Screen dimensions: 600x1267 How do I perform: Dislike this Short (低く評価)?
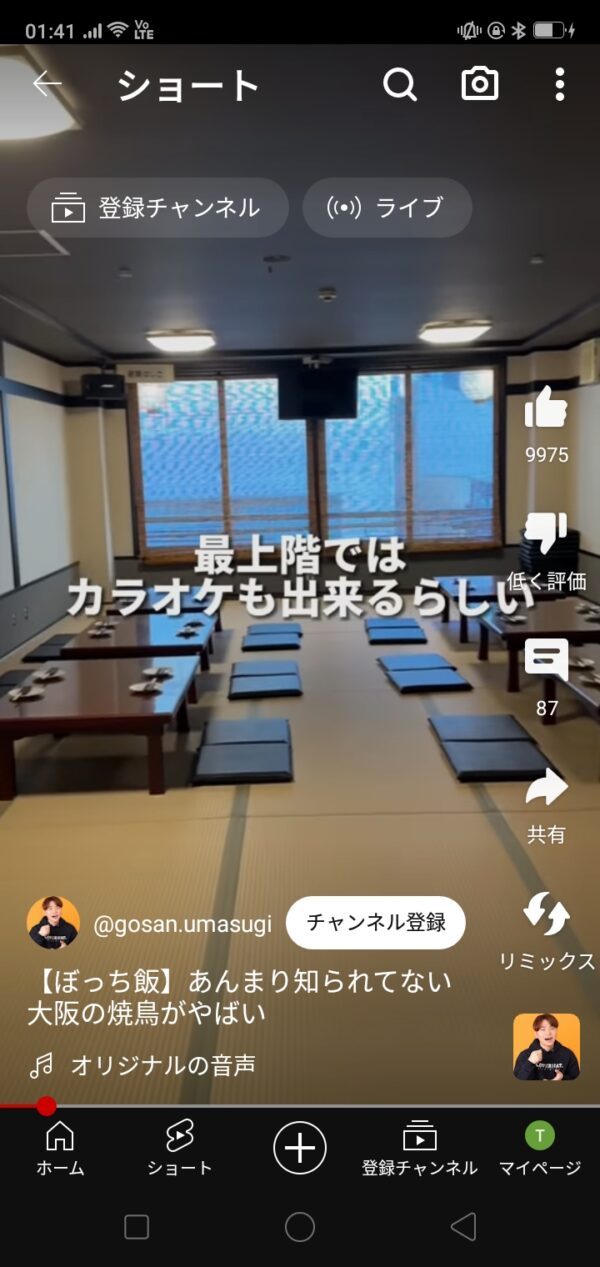click(546, 535)
